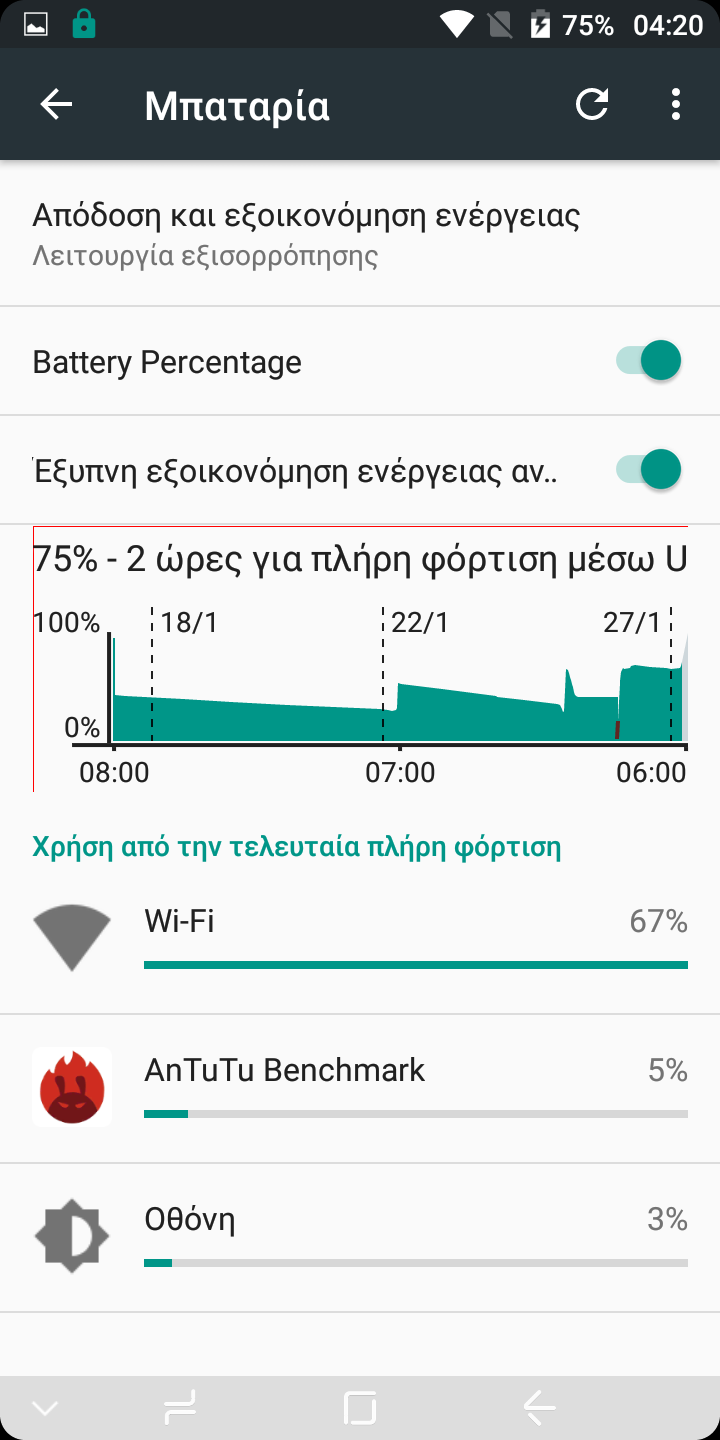Open Απόδοση και εξοικονόμηση ενέργειας settings
The image size is (720, 1440).
click(360, 233)
